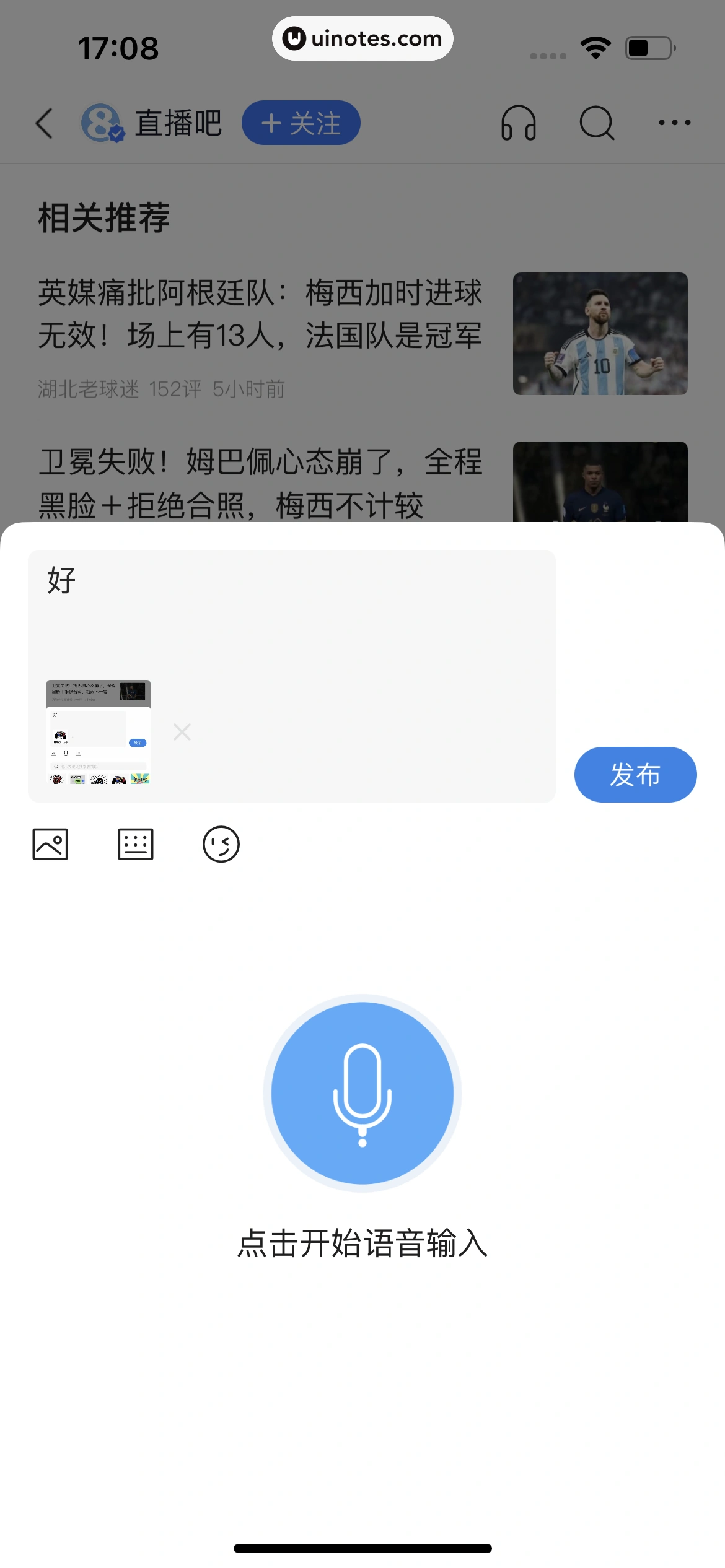725x1568 pixels.
Task: Switch to keyboard input icon
Action: click(x=136, y=843)
